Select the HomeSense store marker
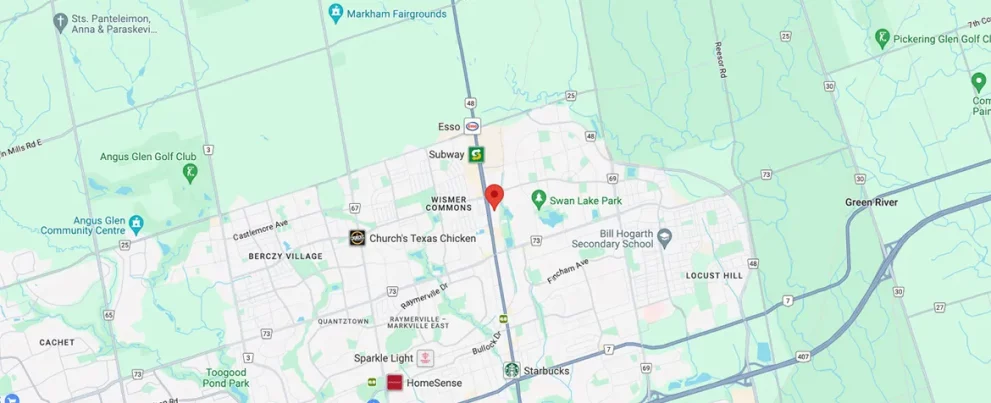The image size is (991, 403). click(394, 383)
